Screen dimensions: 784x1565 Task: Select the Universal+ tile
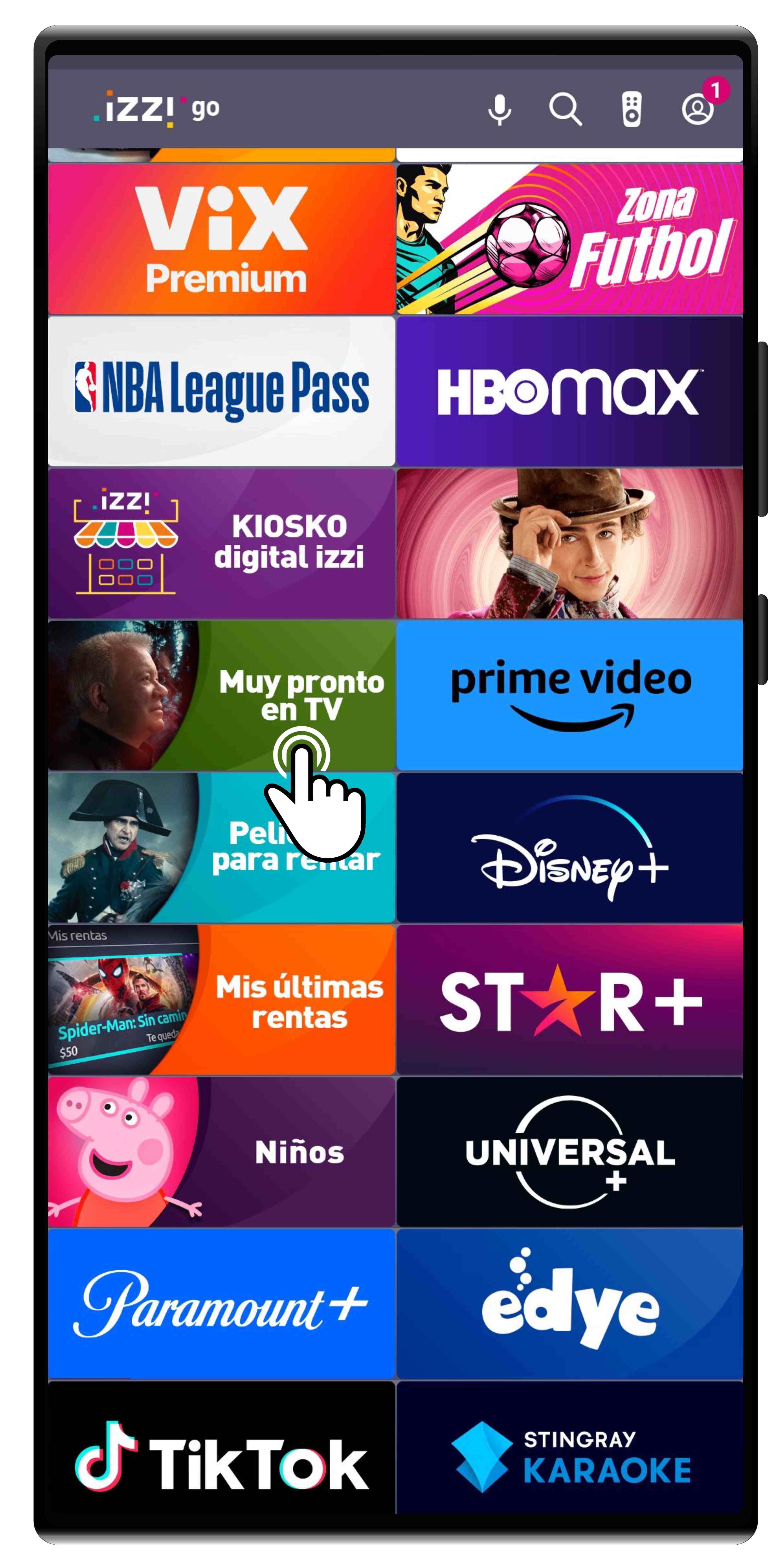pyautogui.click(x=570, y=1151)
